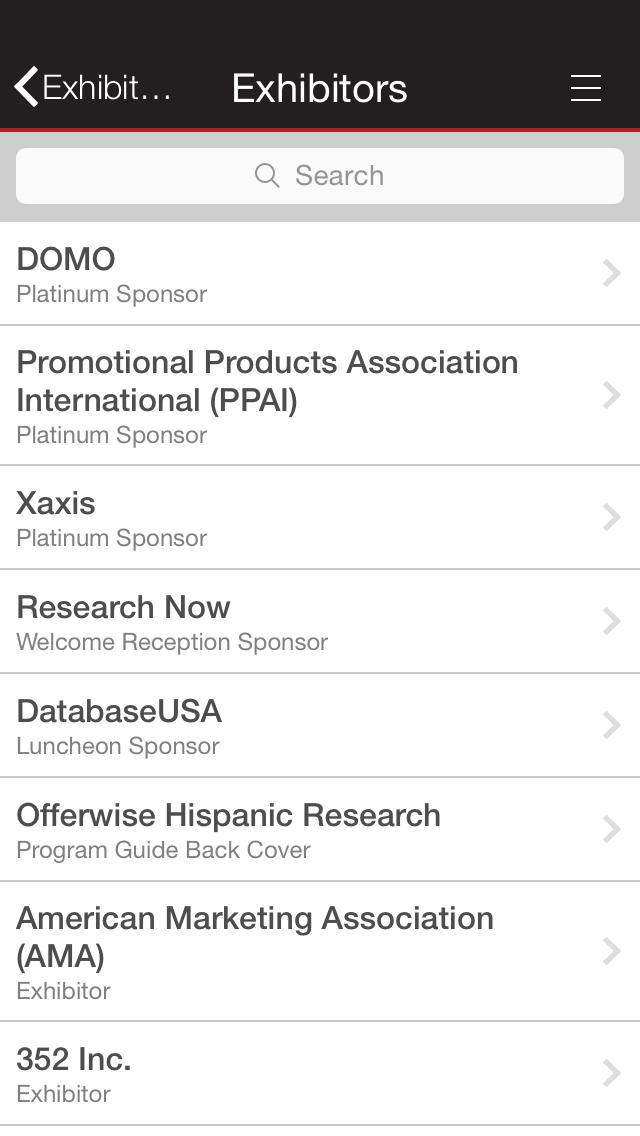Open the hamburger menu
This screenshot has height=1136, width=640.
tap(585, 88)
